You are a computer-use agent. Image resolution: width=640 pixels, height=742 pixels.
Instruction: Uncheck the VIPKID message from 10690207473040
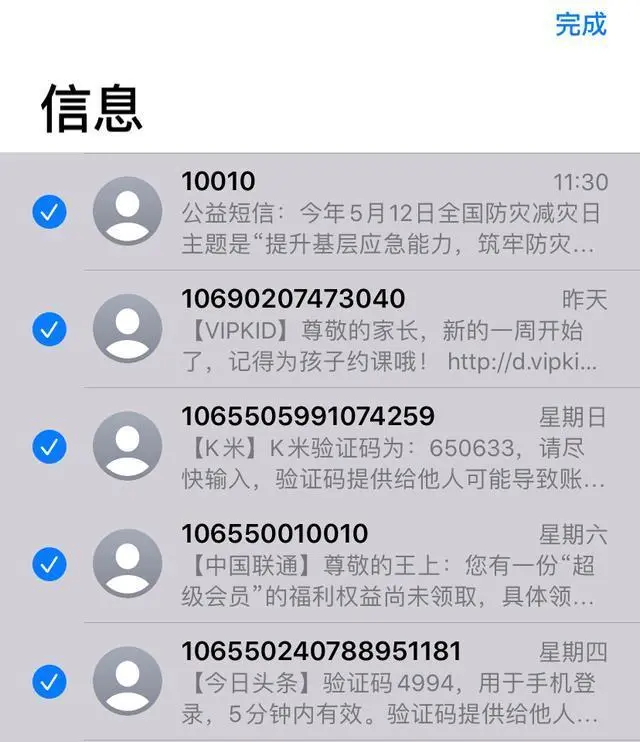click(x=49, y=328)
